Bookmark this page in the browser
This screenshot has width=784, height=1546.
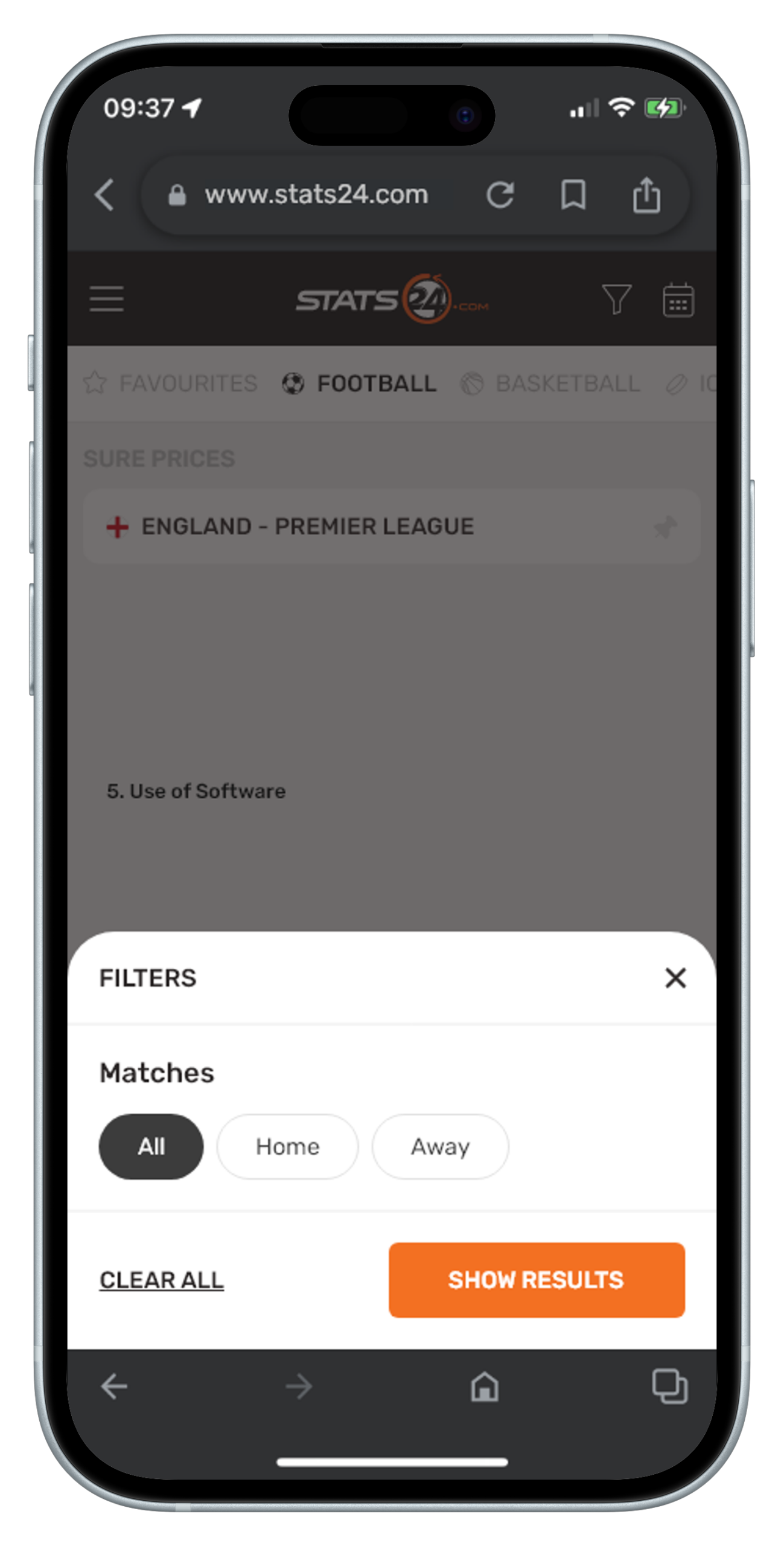coord(573,195)
